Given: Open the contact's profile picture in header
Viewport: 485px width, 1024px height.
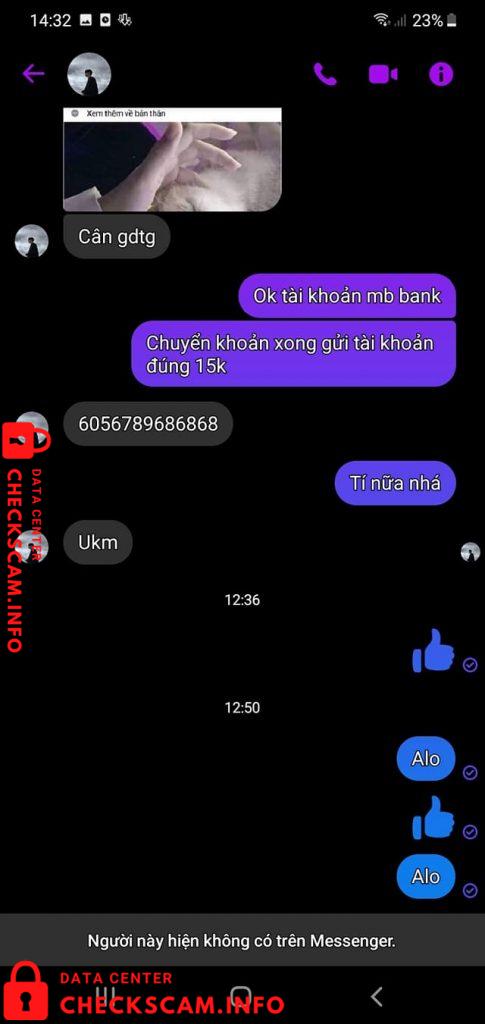Looking at the screenshot, I should (x=89, y=74).
